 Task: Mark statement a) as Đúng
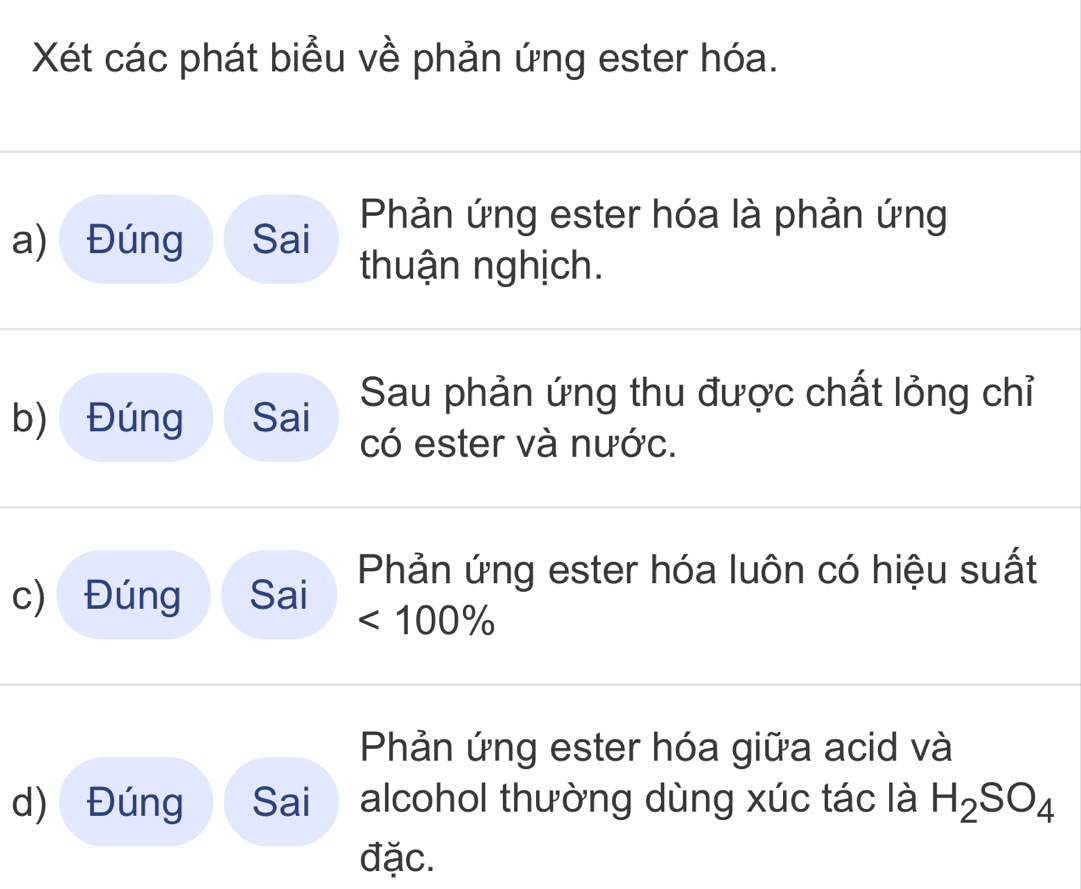point(136,240)
